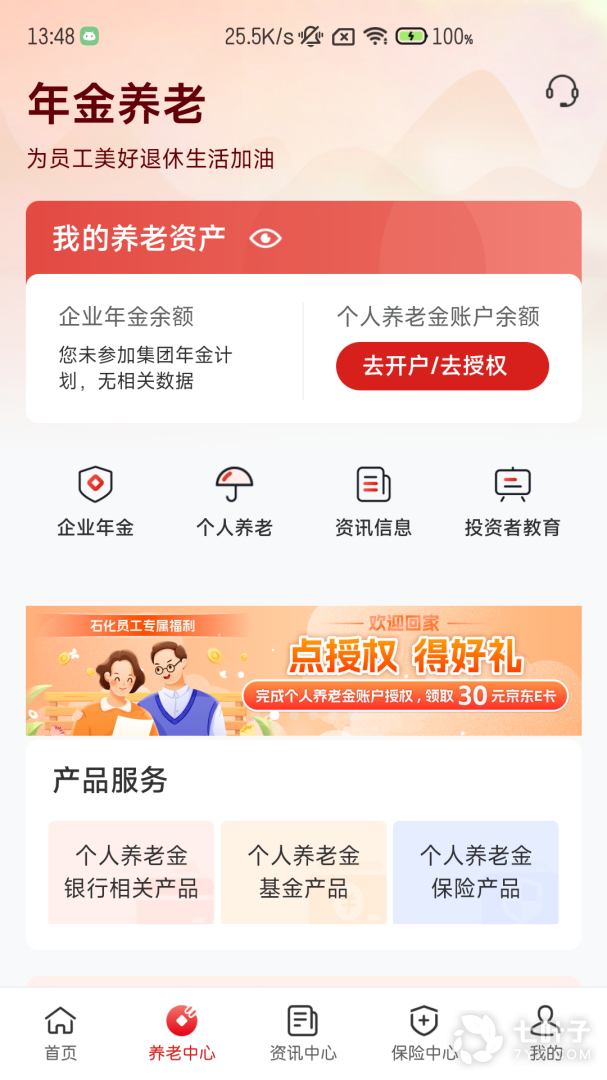The width and height of the screenshot is (607, 1080).
Task: Switch to the 首页 tab
Action: (61, 1034)
